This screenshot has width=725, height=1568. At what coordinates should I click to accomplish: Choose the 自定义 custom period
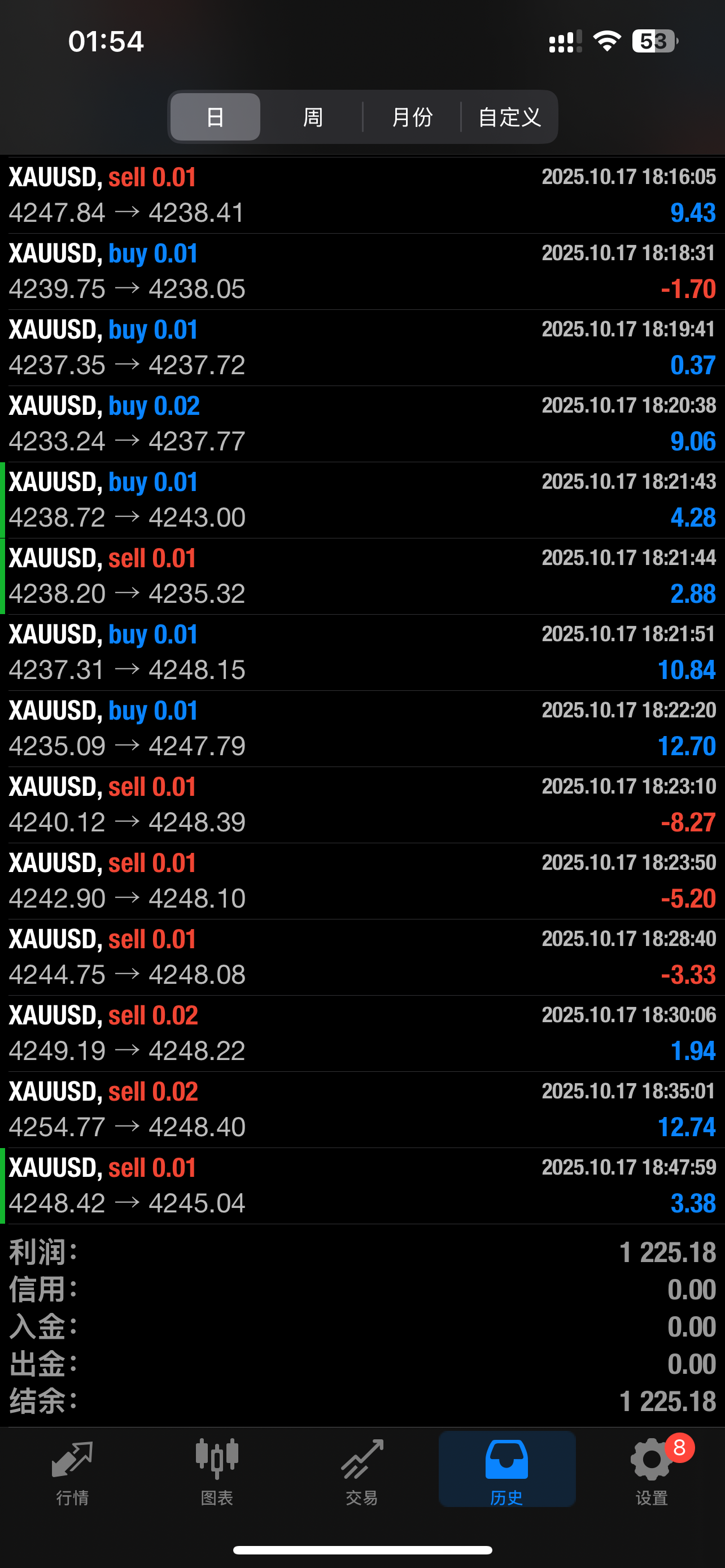(x=509, y=117)
